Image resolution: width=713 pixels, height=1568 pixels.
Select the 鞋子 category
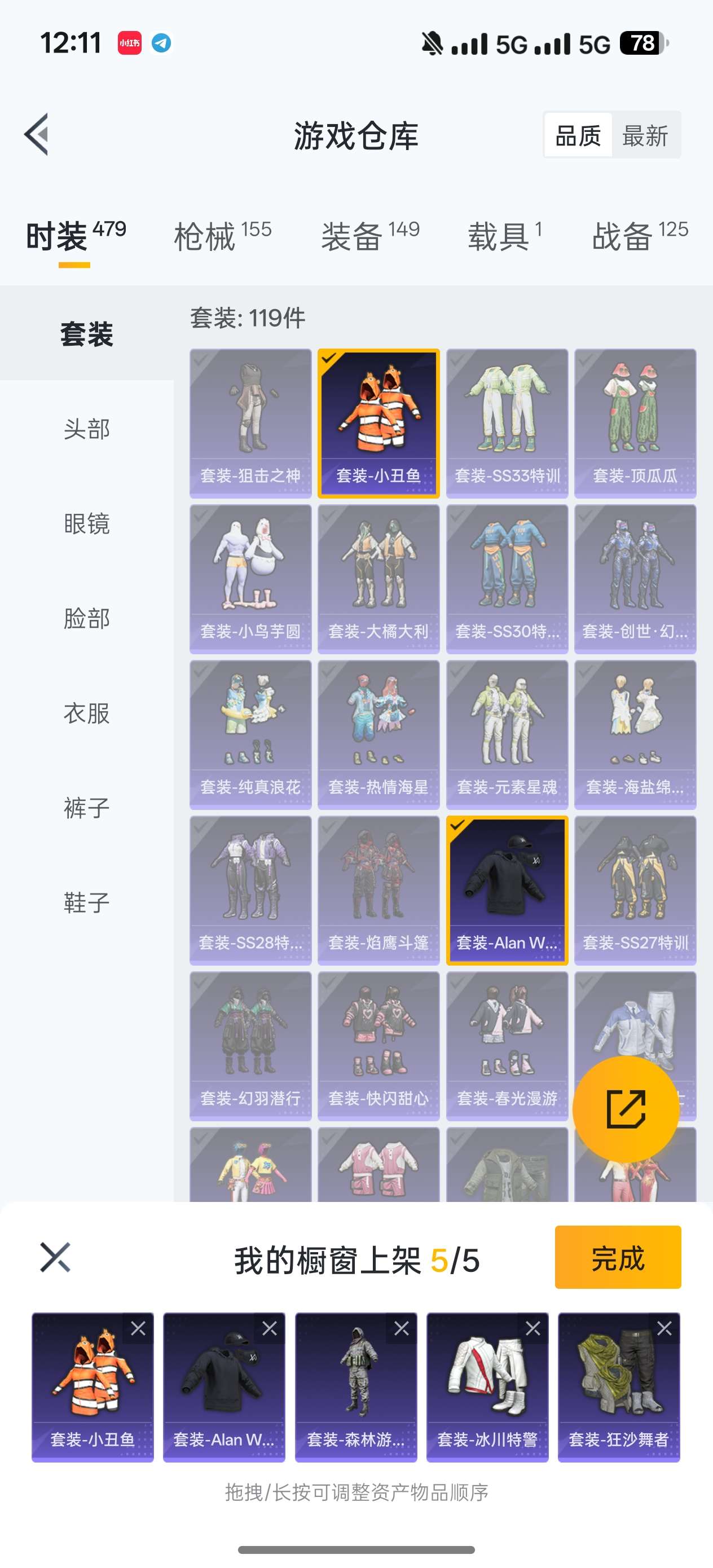(x=86, y=902)
